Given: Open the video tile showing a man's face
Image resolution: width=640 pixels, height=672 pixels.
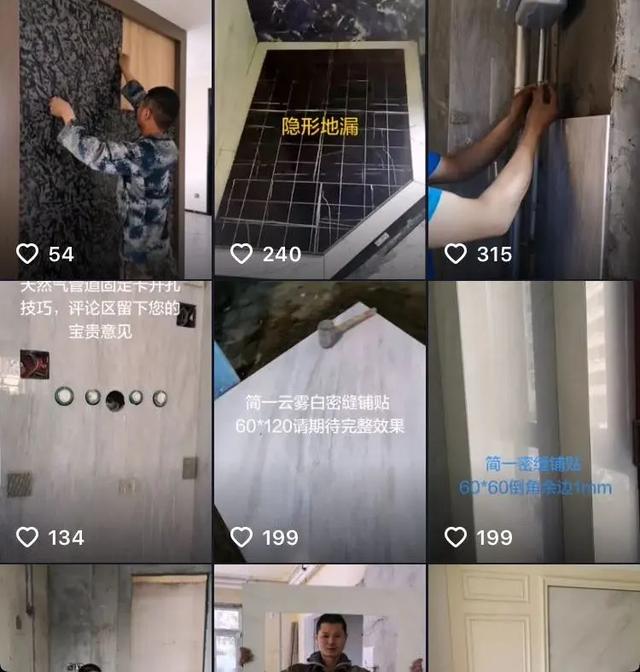Looking at the screenshot, I should pyautogui.click(x=319, y=620).
